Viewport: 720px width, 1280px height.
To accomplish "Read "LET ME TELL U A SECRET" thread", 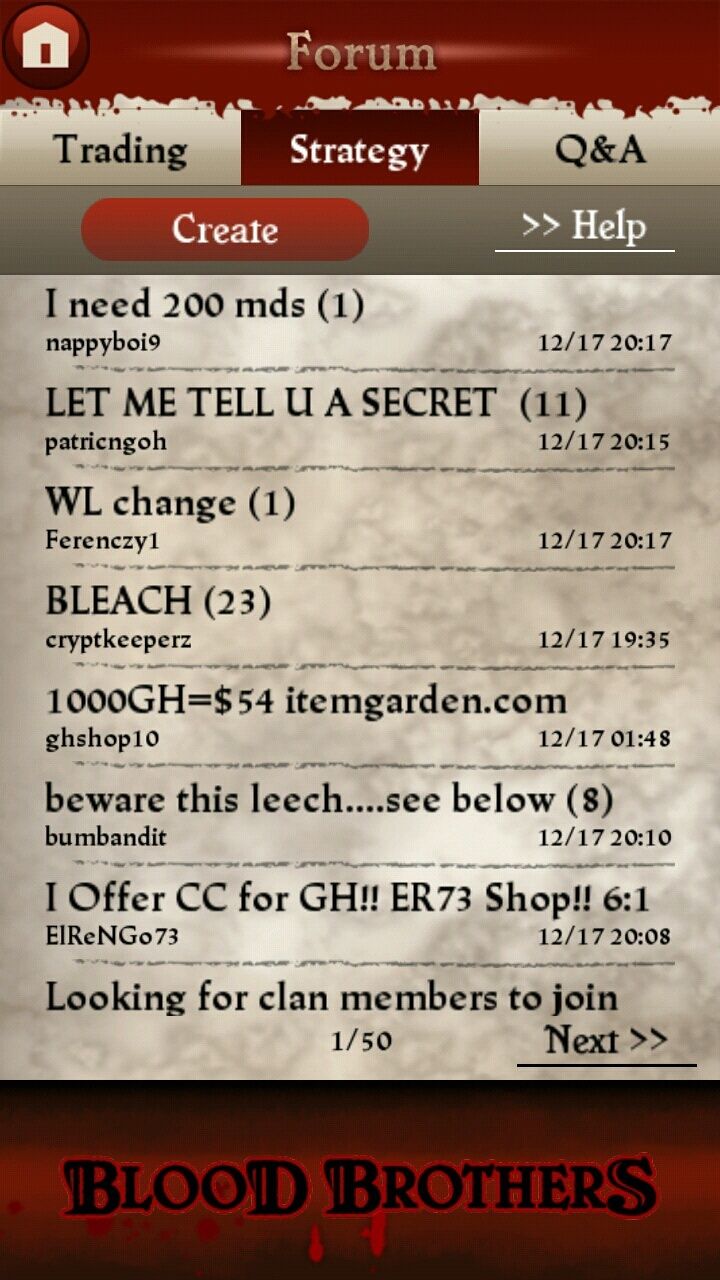I will tap(360, 420).
